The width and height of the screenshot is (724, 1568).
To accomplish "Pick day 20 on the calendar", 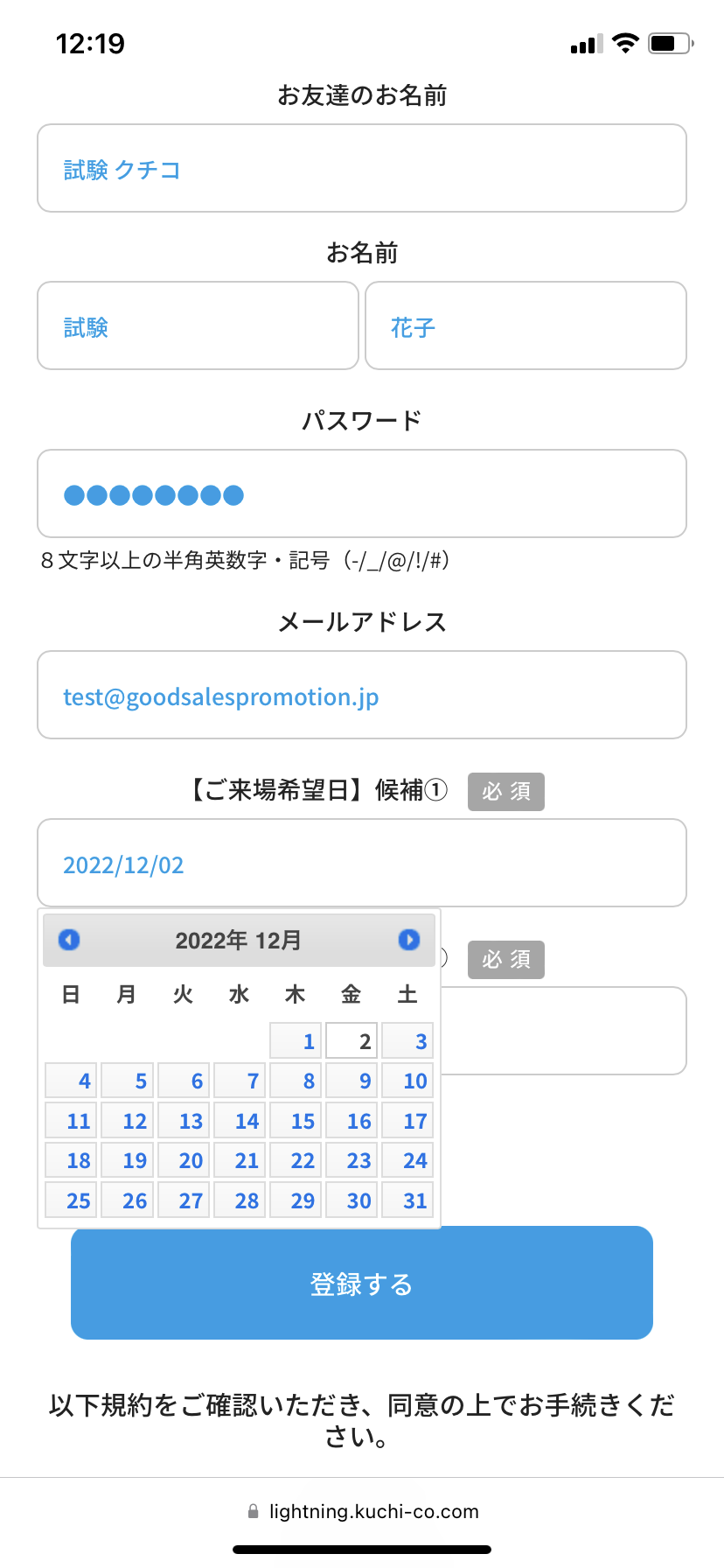I will click(184, 1160).
